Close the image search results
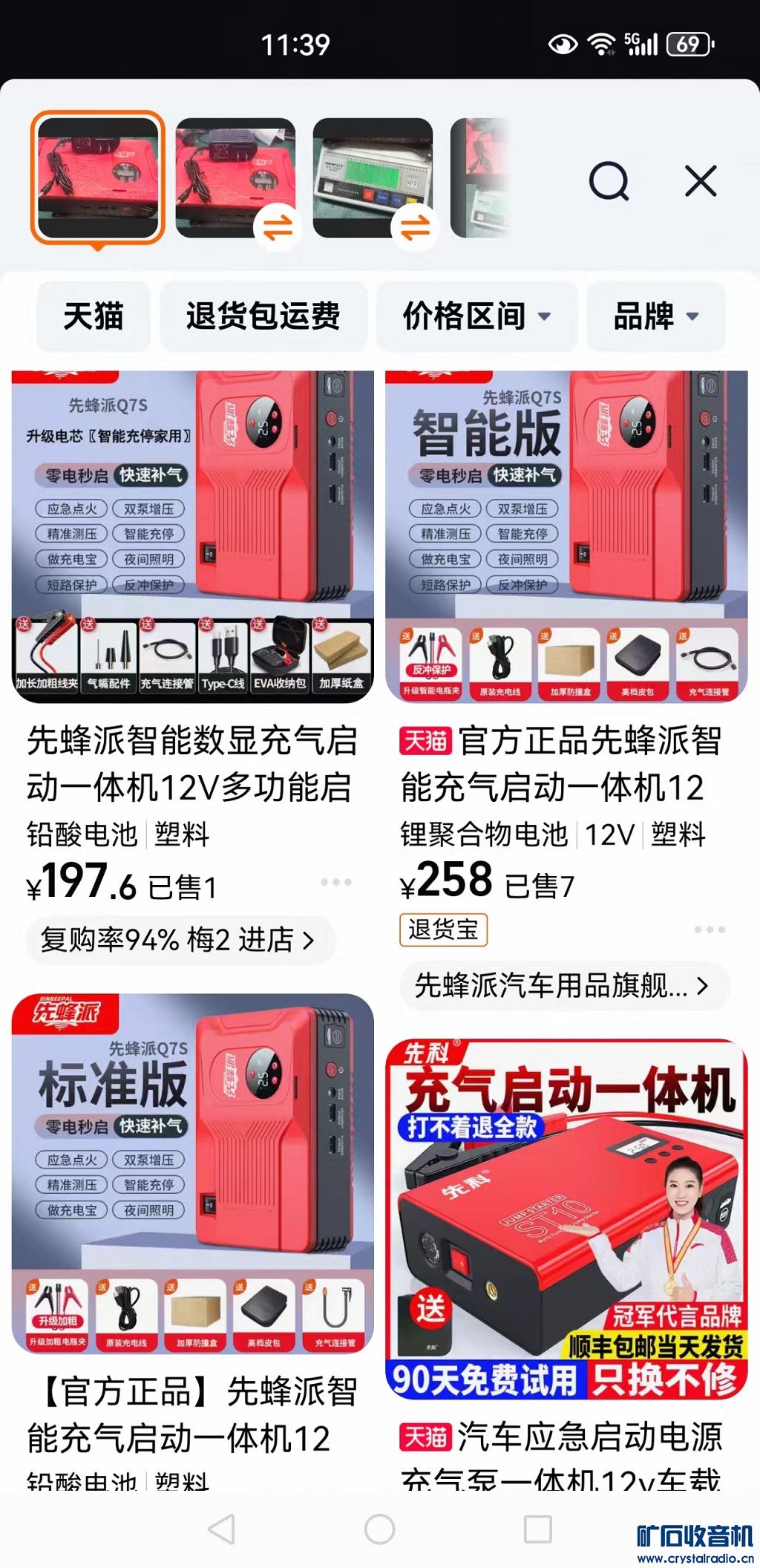 (701, 180)
